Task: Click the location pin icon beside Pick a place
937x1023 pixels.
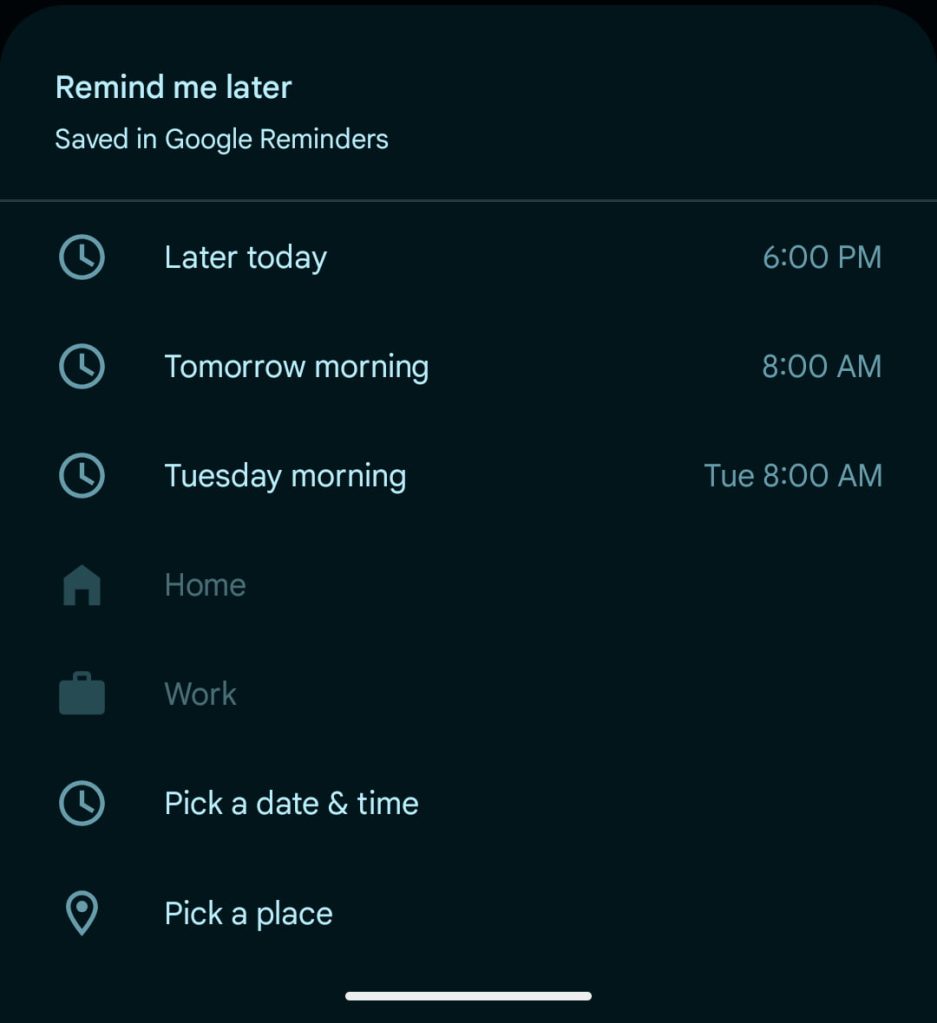Action: [81, 912]
